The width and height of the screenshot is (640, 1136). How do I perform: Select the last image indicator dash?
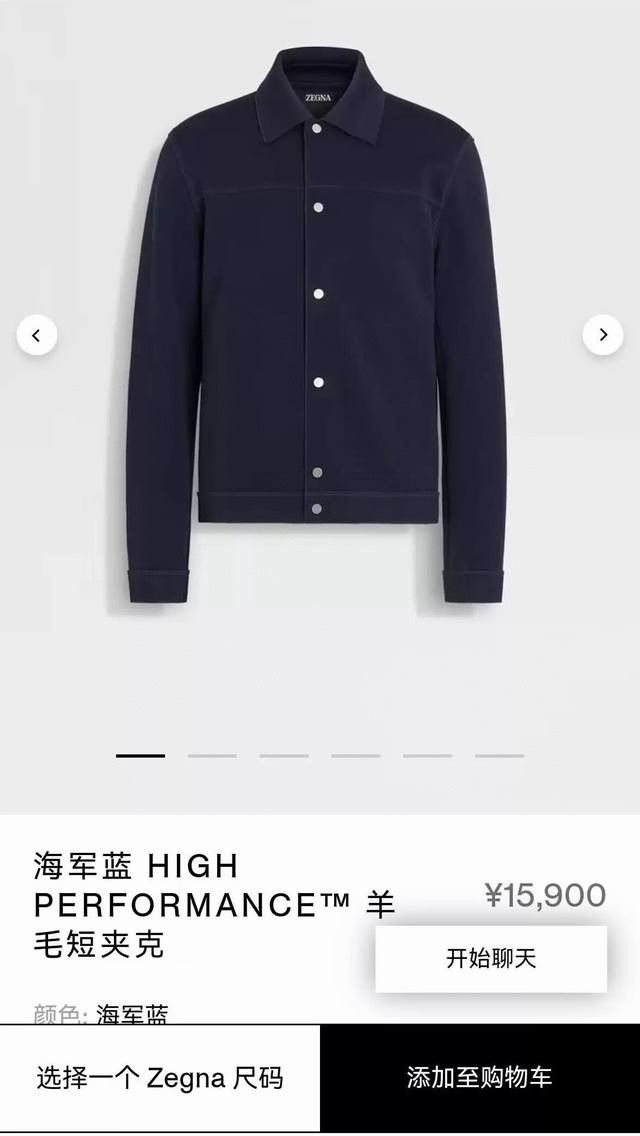click(x=499, y=756)
